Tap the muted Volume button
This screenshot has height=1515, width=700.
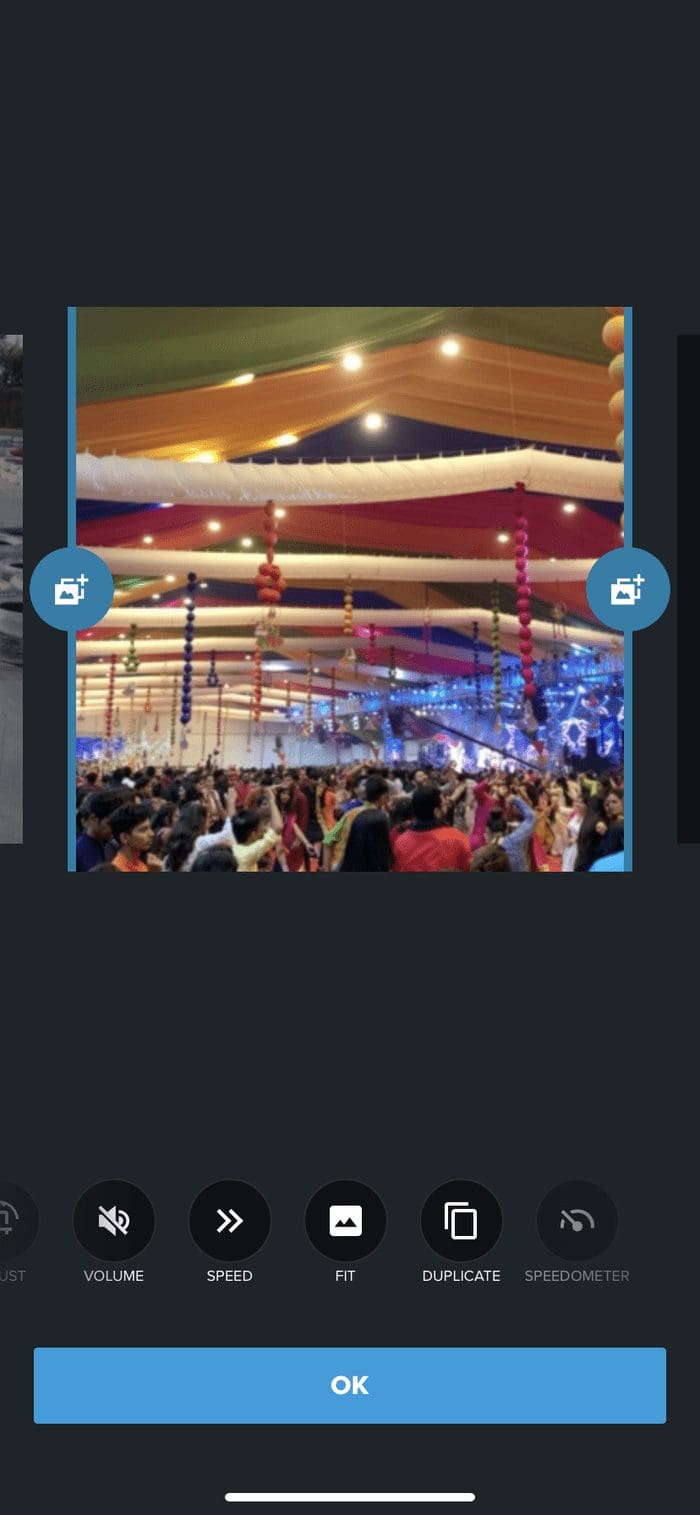tap(114, 1221)
